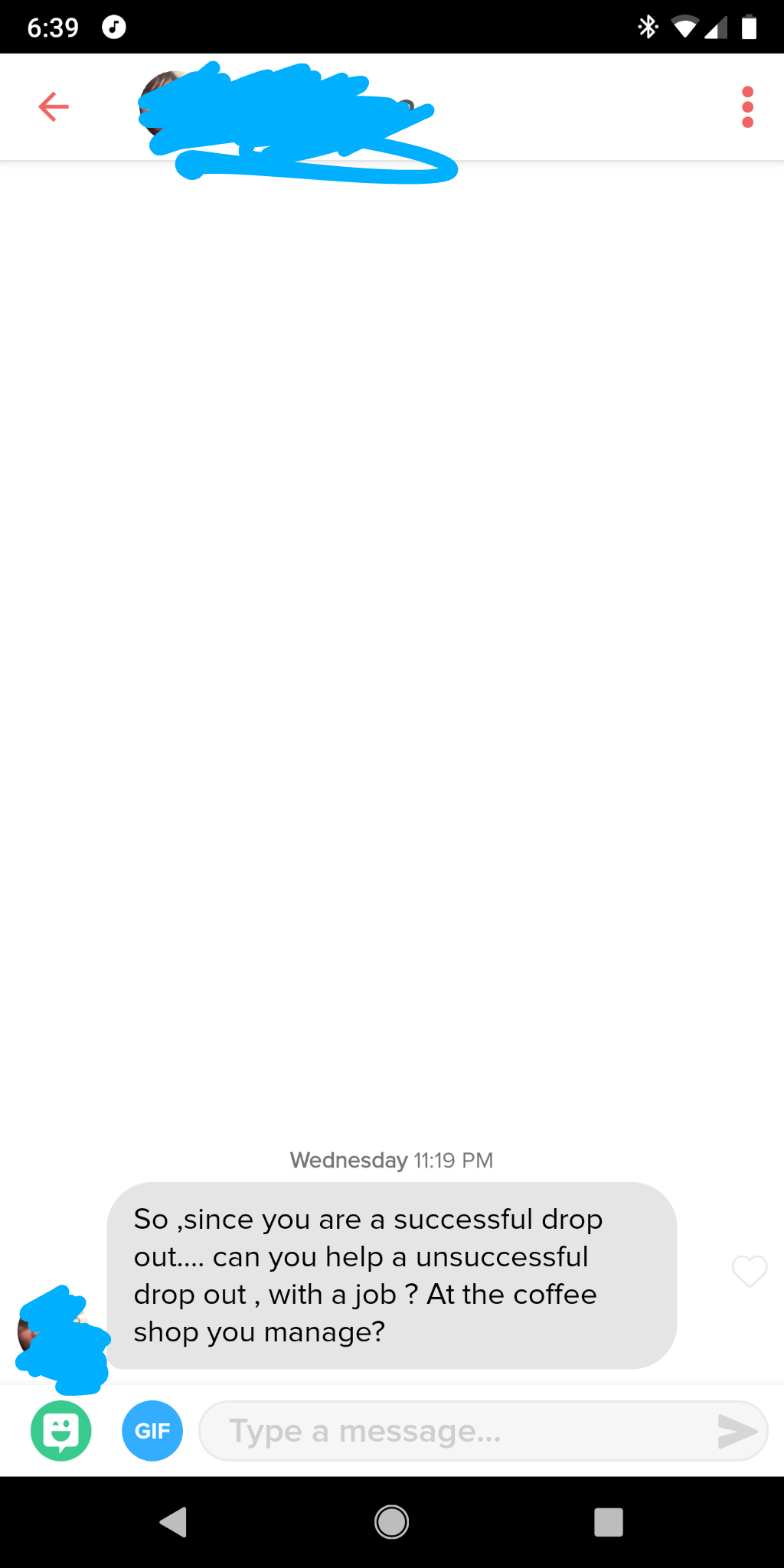
Task: Go back using the red arrow
Action: pyautogui.click(x=54, y=106)
